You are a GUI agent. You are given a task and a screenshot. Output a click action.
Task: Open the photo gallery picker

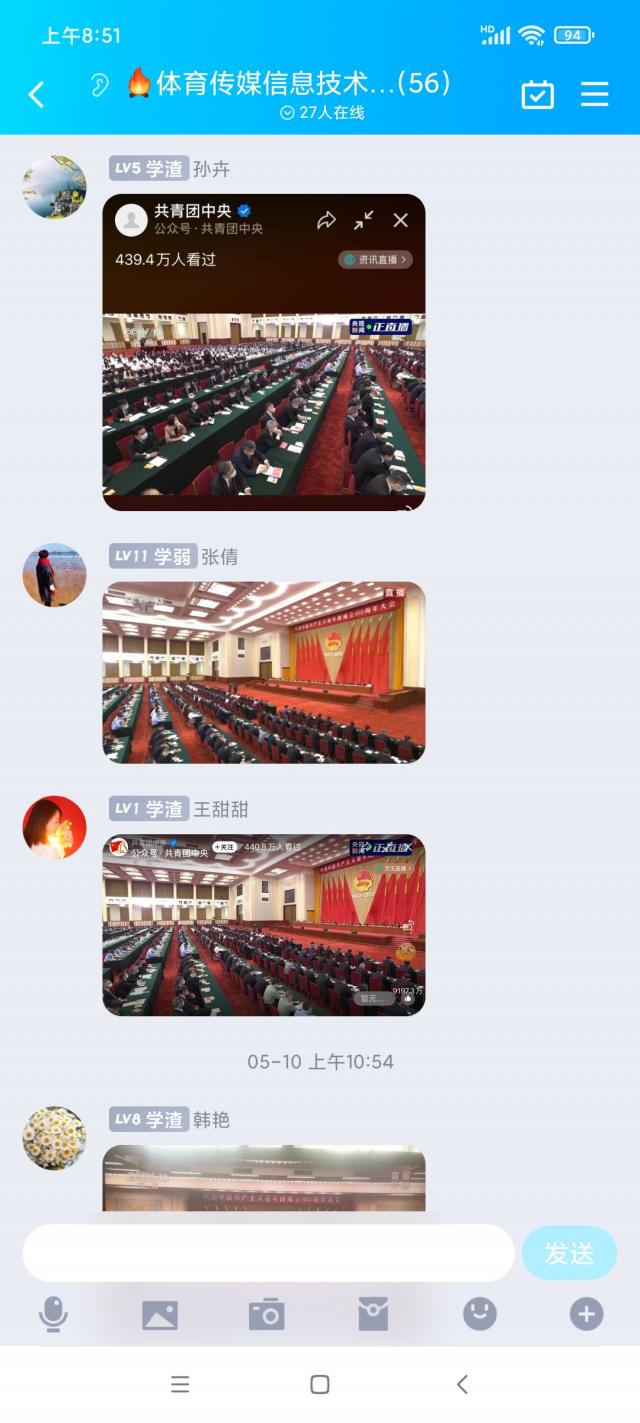160,1314
